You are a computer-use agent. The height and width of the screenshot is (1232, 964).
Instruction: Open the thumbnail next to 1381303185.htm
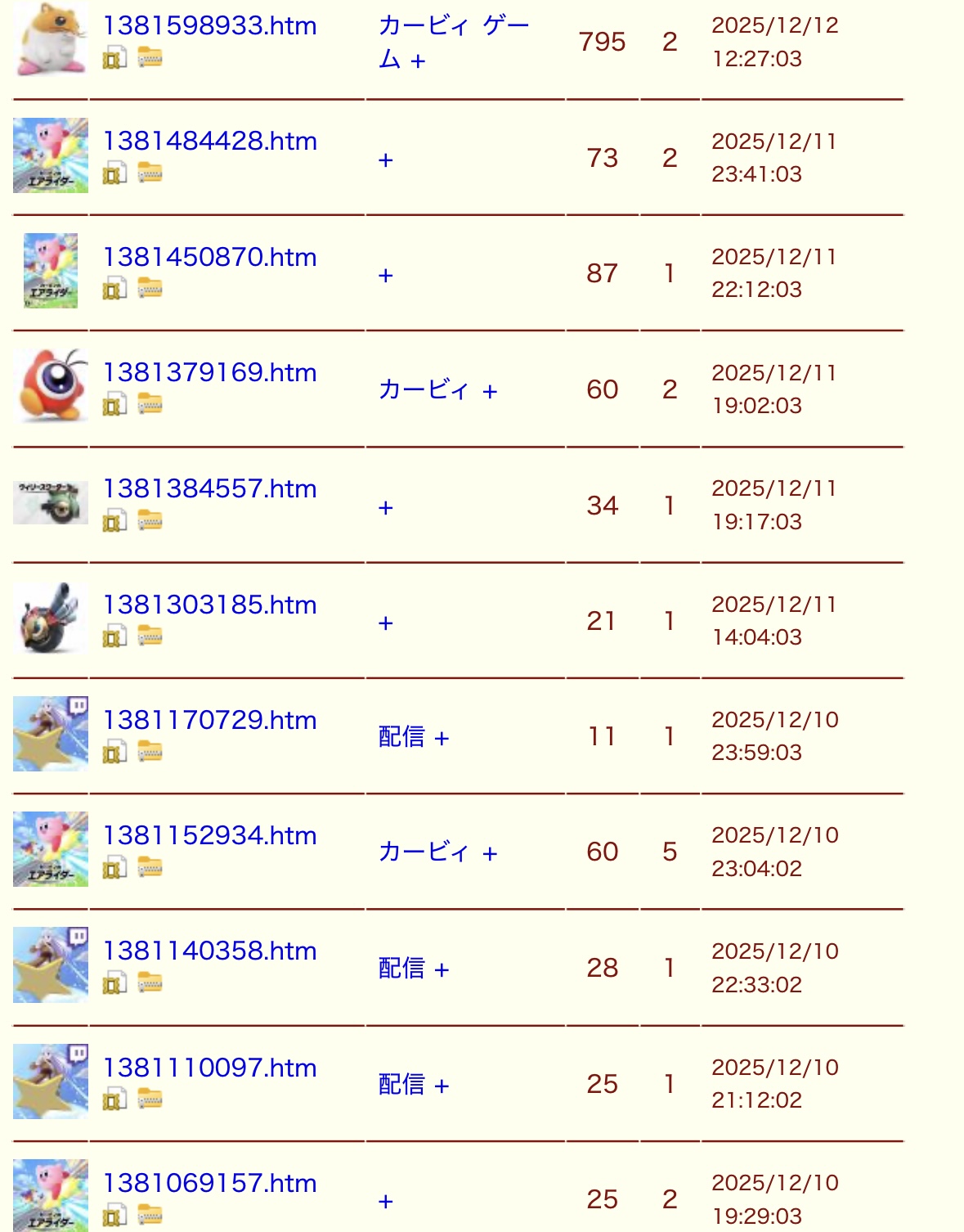coord(51,618)
